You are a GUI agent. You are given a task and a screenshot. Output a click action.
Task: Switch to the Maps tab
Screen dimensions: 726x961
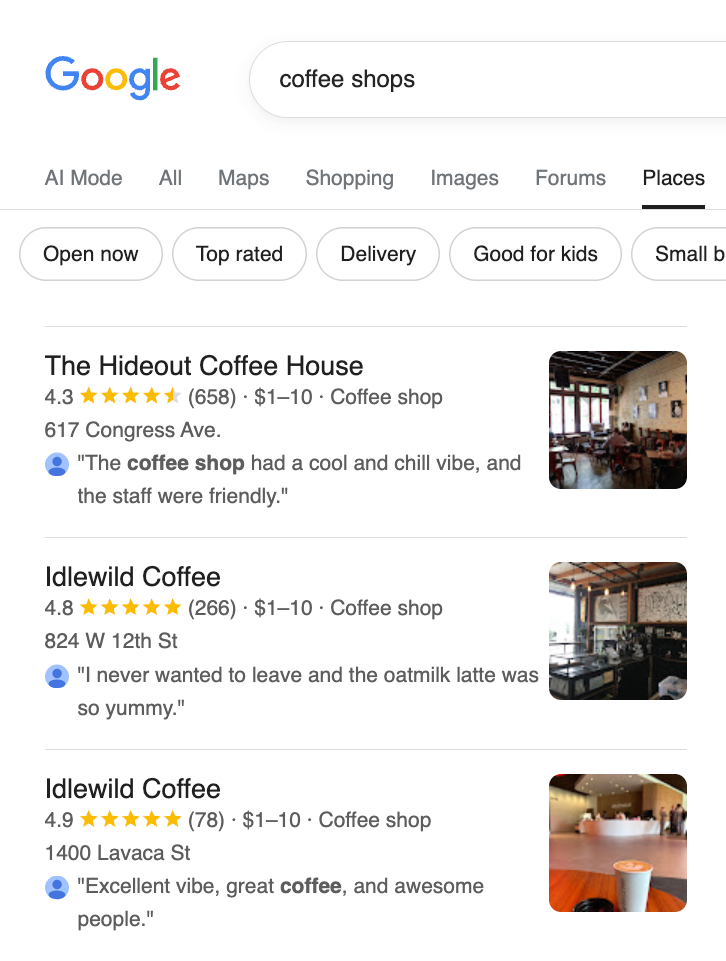pyautogui.click(x=243, y=178)
